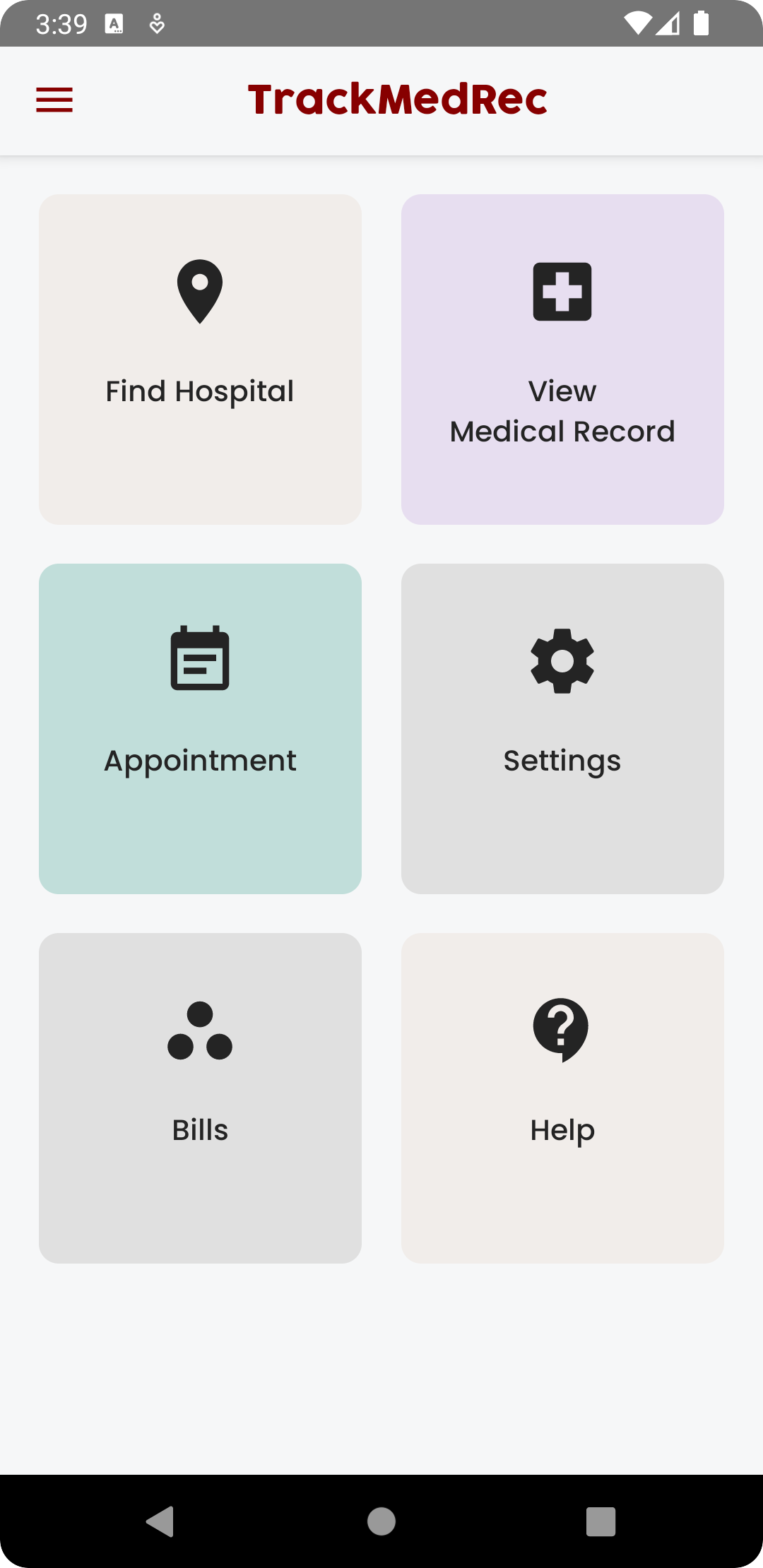Go to the system home screen
This screenshot has width=763, height=1568.
coord(381,1521)
